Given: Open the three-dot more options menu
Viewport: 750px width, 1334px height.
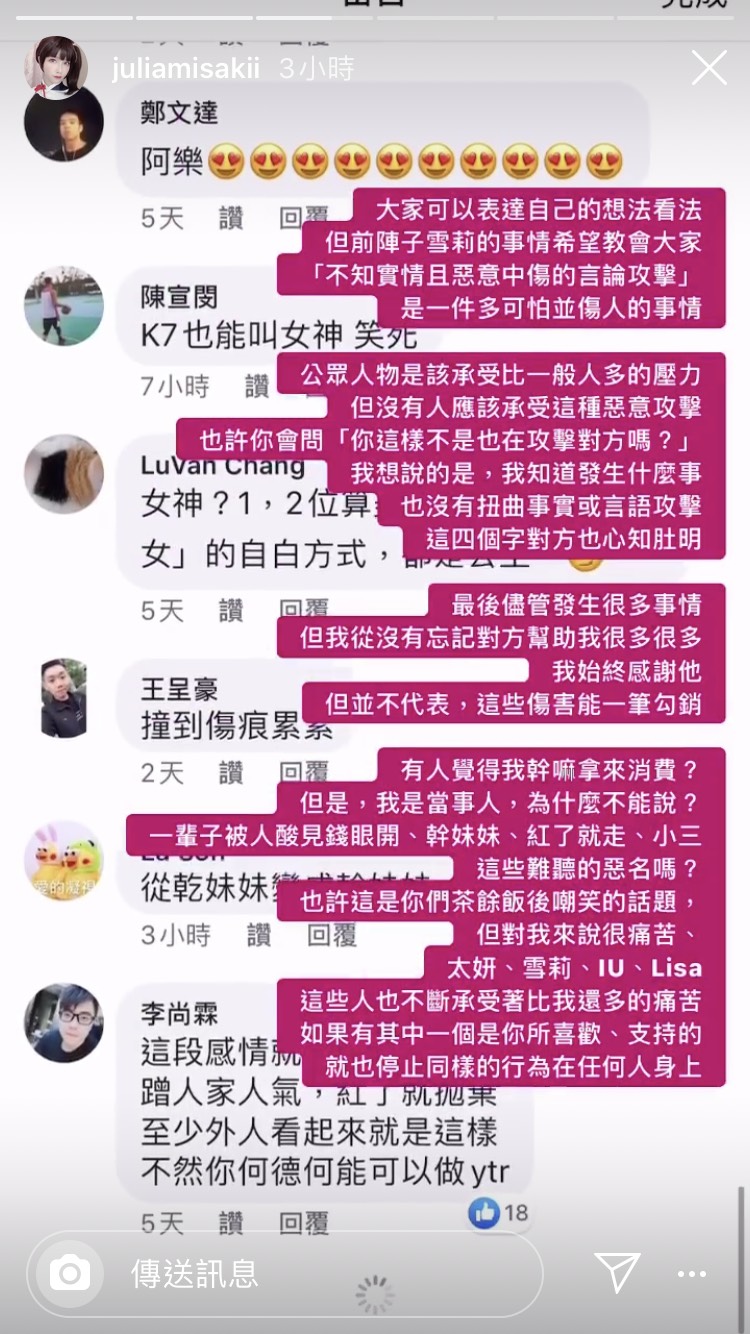Looking at the screenshot, I should [x=692, y=1274].
